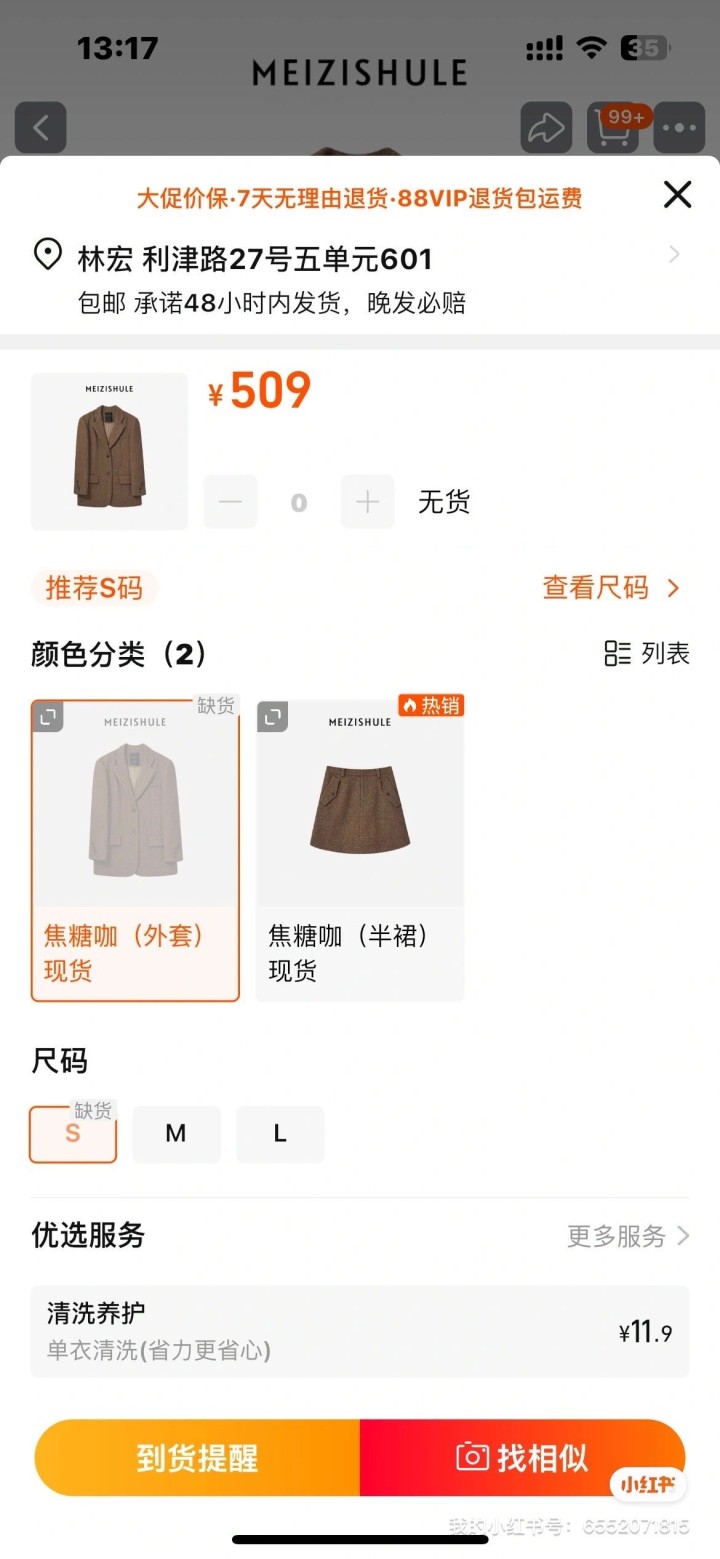The image size is (720, 1559).
Task: Choose size L
Action: tap(280, 1134)
